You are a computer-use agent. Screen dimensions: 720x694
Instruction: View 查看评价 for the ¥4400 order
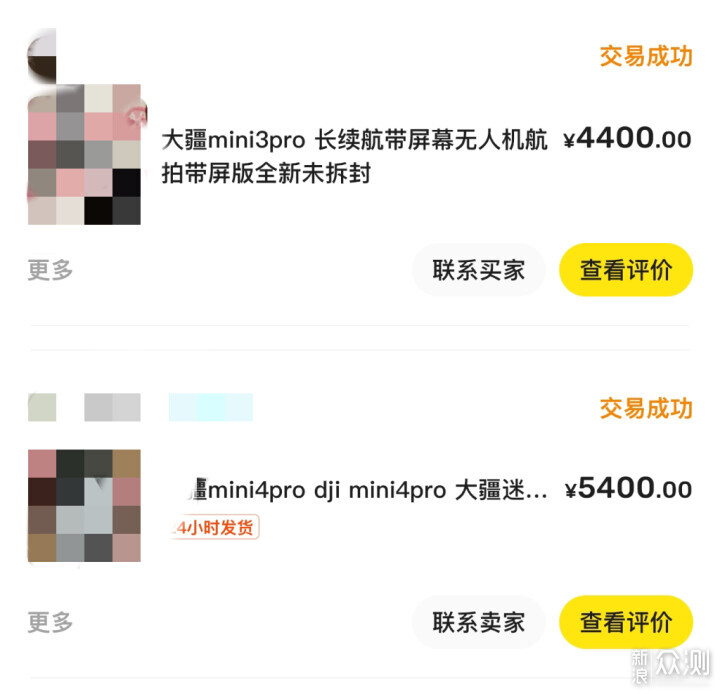coord(625,270)
